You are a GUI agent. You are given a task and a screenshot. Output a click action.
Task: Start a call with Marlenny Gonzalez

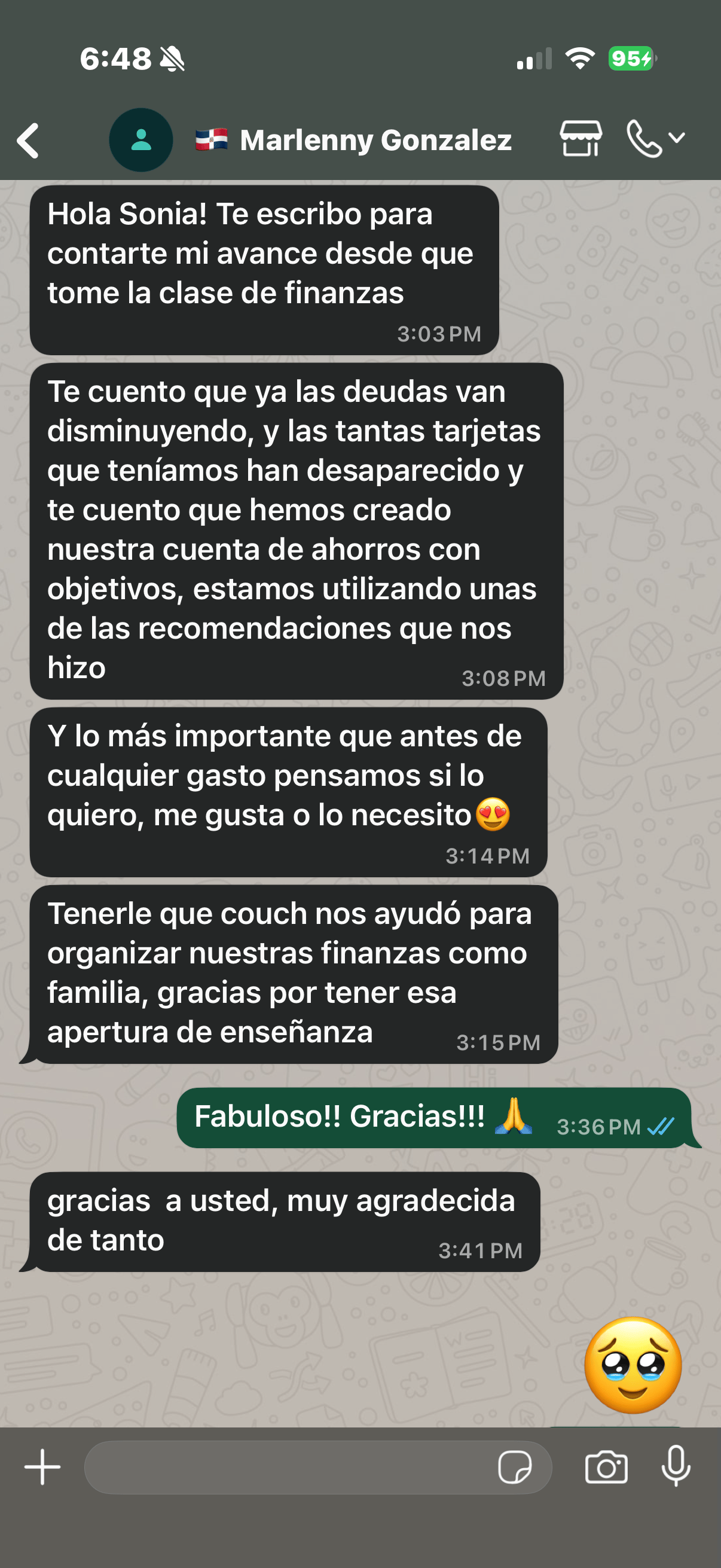pos(645,139)
